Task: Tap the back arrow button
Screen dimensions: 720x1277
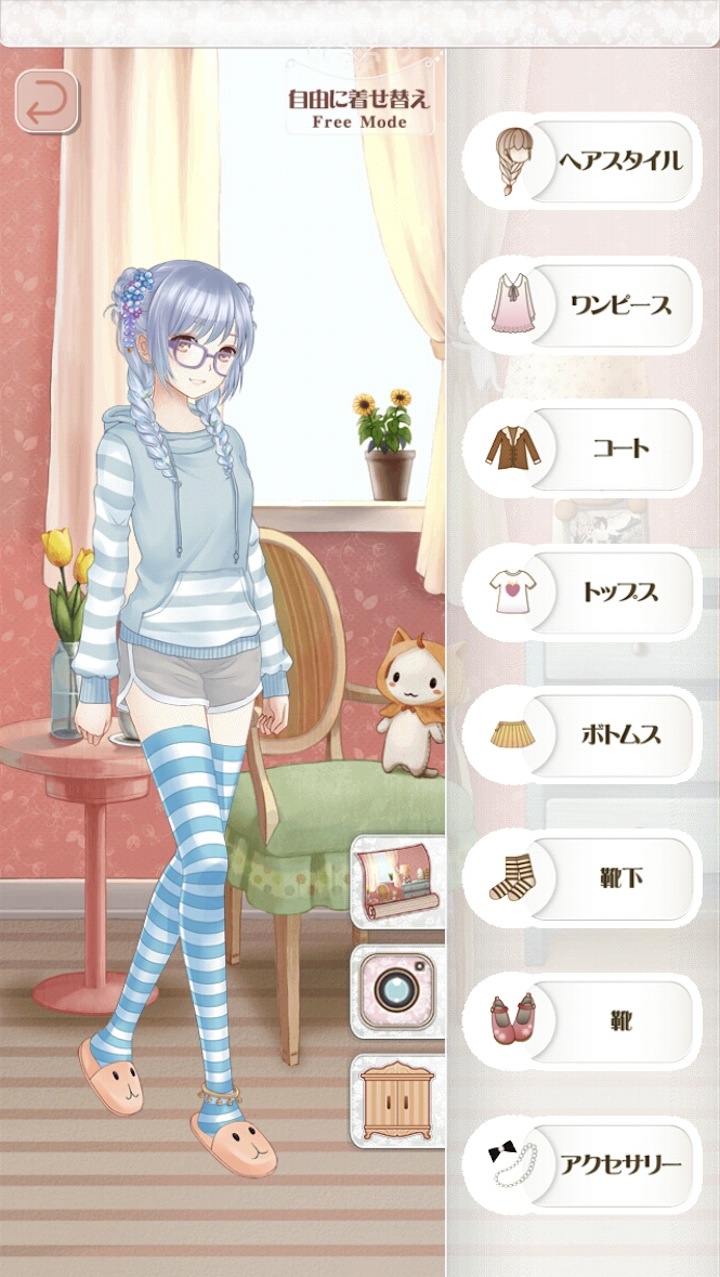Action: point(46,102)
